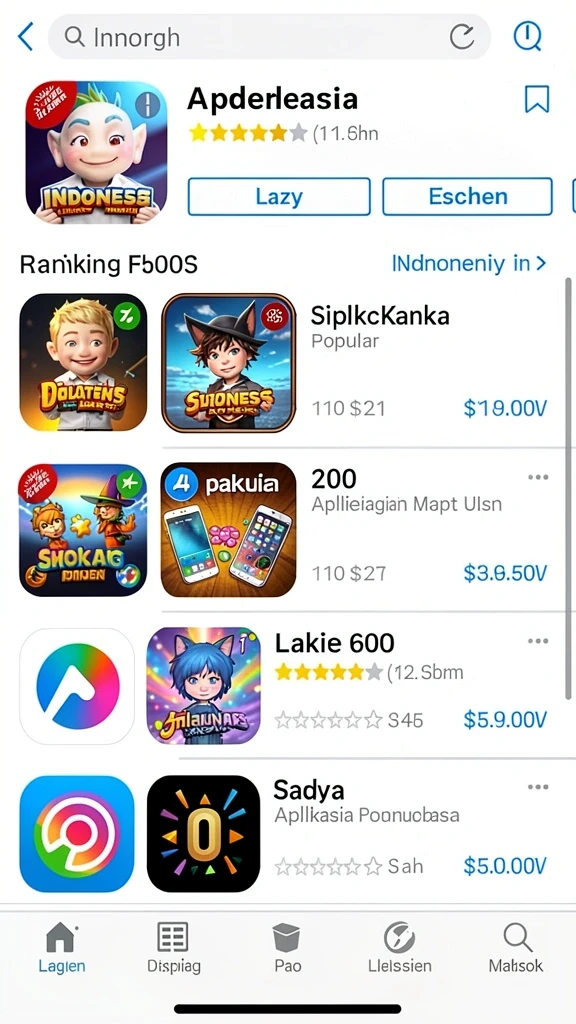Buy SiplkcKanka for $19.00V

[505, 409]
